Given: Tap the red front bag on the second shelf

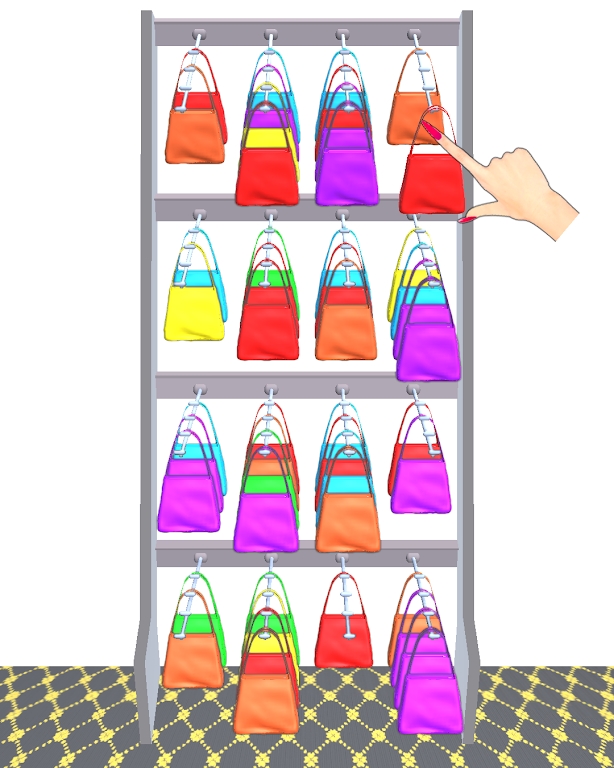Looking at the screenshot, I should (268, 332).
